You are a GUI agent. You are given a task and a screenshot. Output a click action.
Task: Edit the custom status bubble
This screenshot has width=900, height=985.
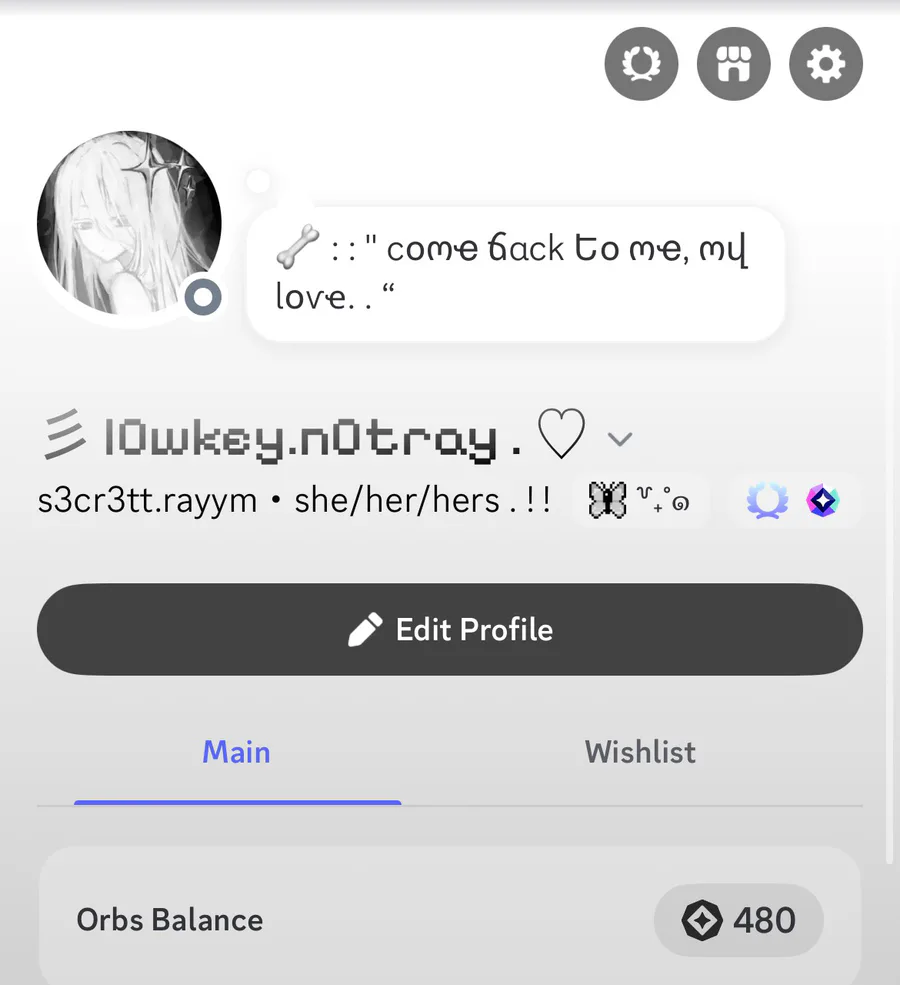(514, 273)
